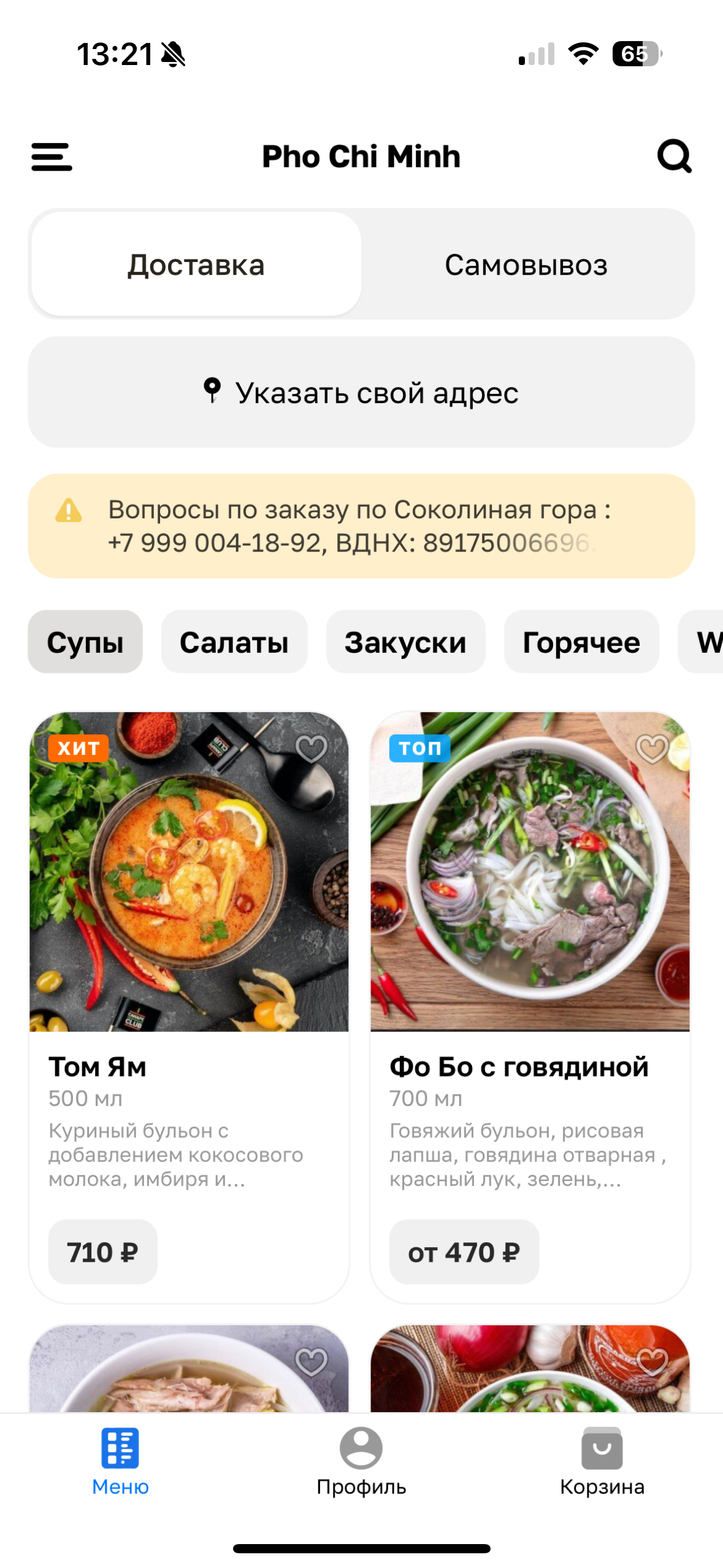Tap Указать свой адрес button

point(361,392)
